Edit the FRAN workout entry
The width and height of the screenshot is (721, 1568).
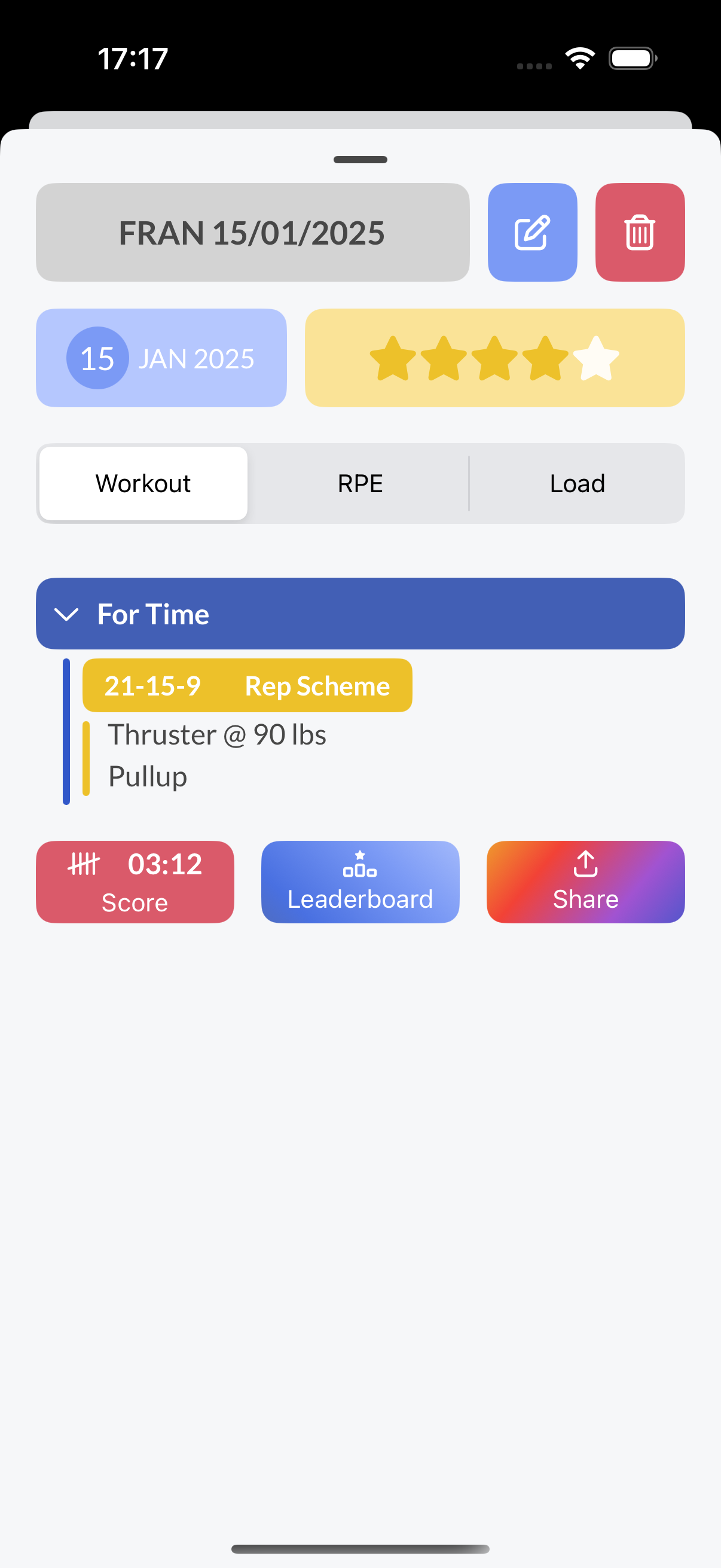pos(531,232)
